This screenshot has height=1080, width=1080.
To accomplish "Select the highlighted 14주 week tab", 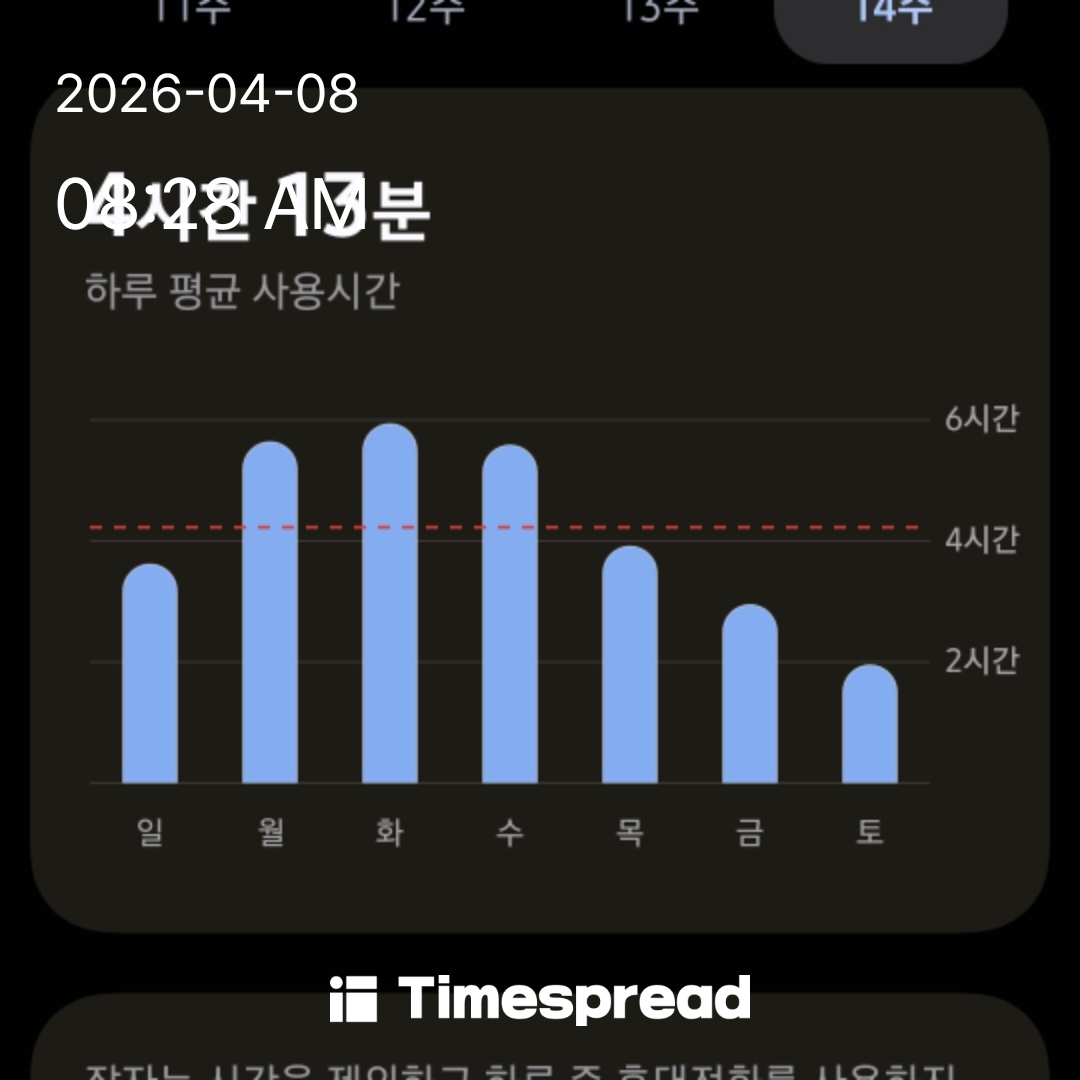I will [892, 18].
